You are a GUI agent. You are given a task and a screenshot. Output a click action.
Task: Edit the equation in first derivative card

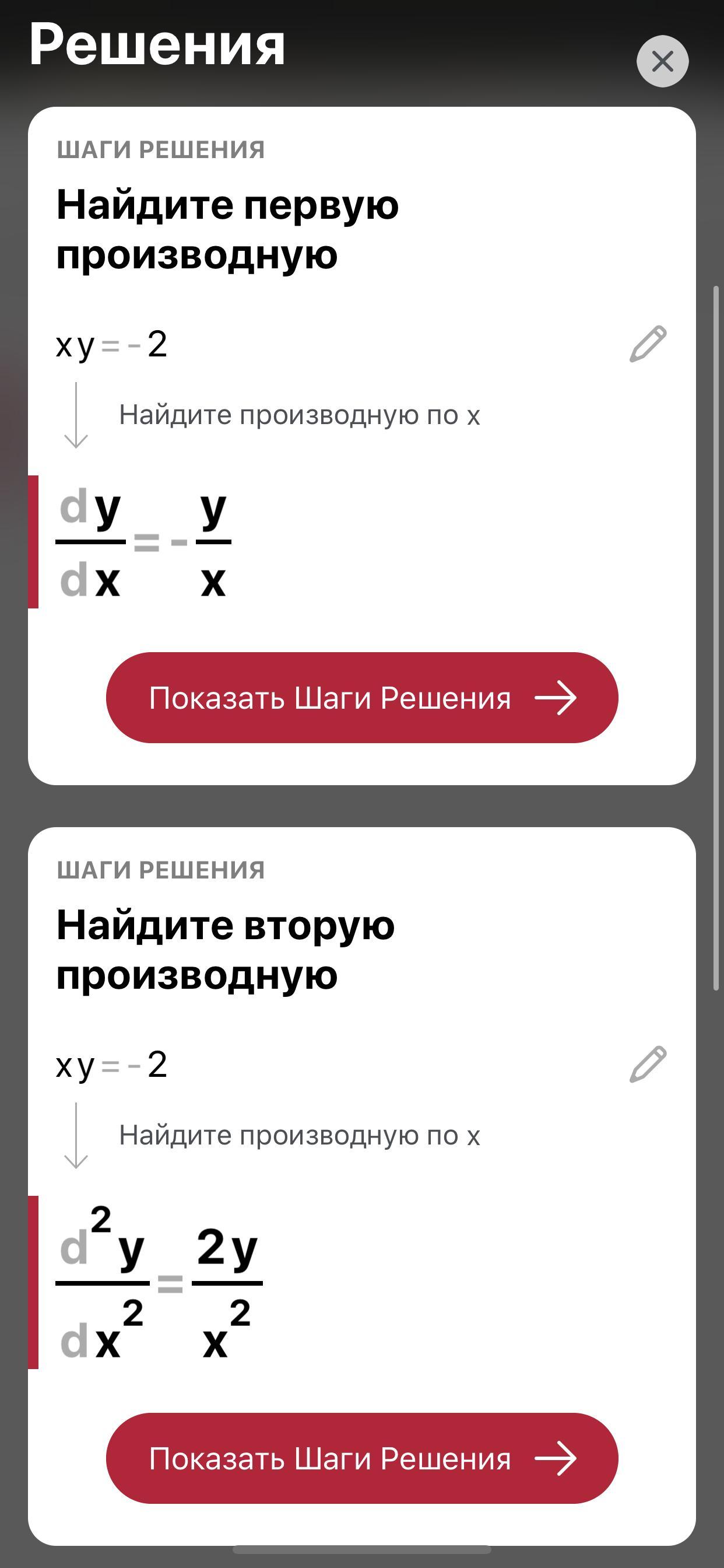coord(647,344)
